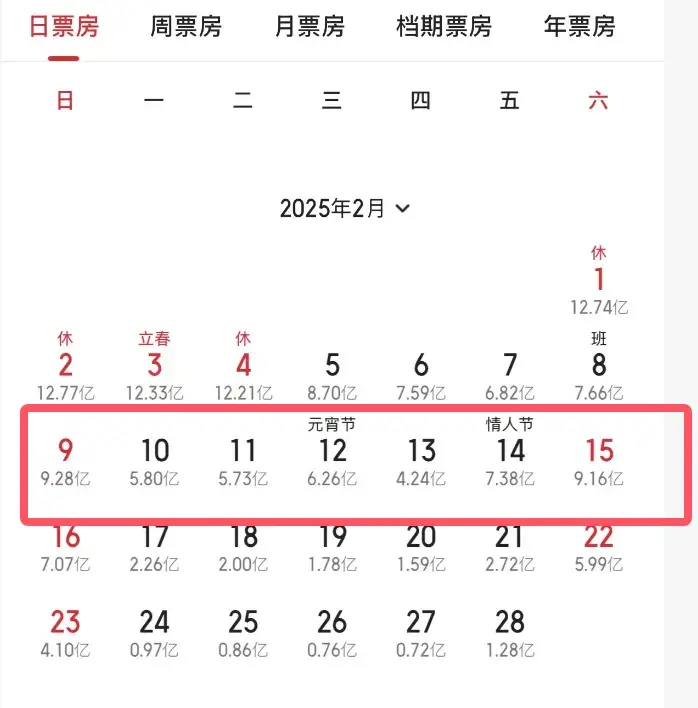
Task: Switch to the 月票房 tab
Action: point(309,26)
